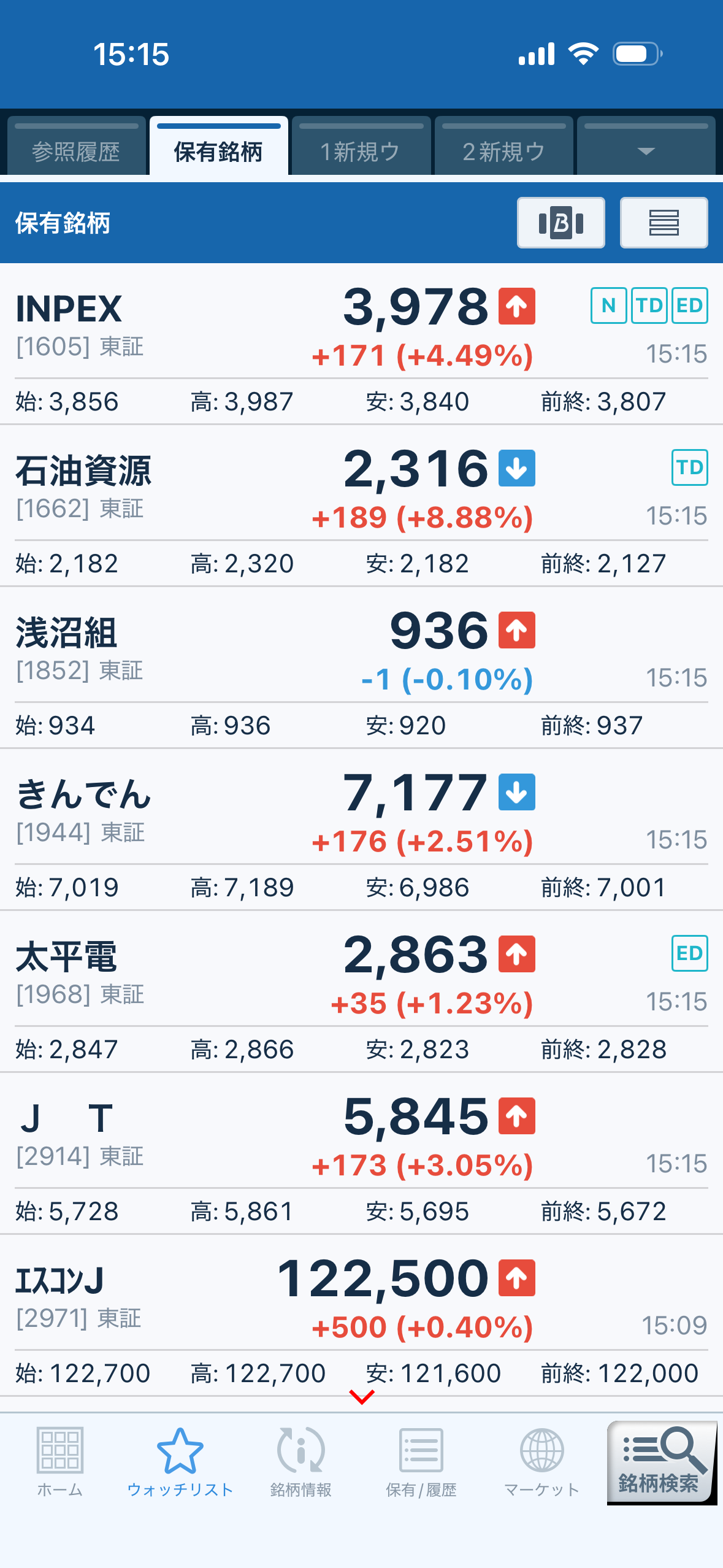This screenshot has width=723, height=1568.
Task: Tap the 銘柄検索 search button
Action: click(x=661, y=1462)
